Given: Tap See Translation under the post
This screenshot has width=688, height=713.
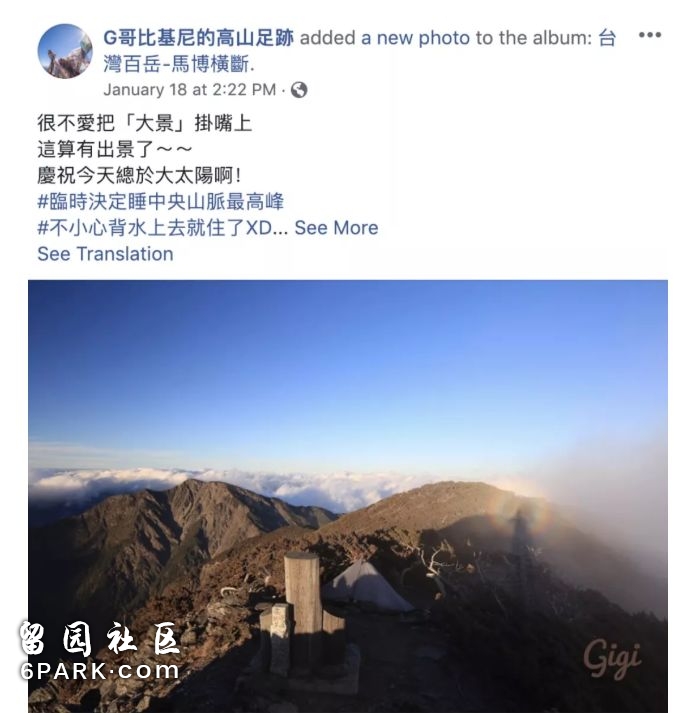Looking at the screenshot, I should [105, 254].
